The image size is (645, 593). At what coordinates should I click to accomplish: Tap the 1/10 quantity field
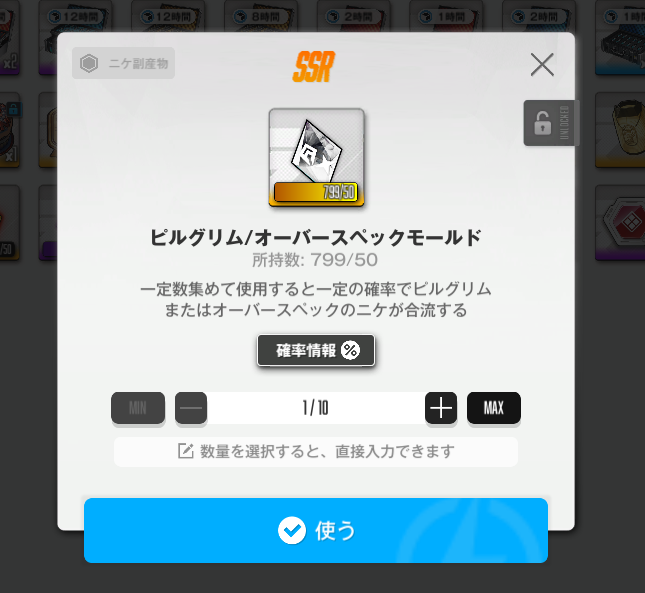(x=315, y=408)
